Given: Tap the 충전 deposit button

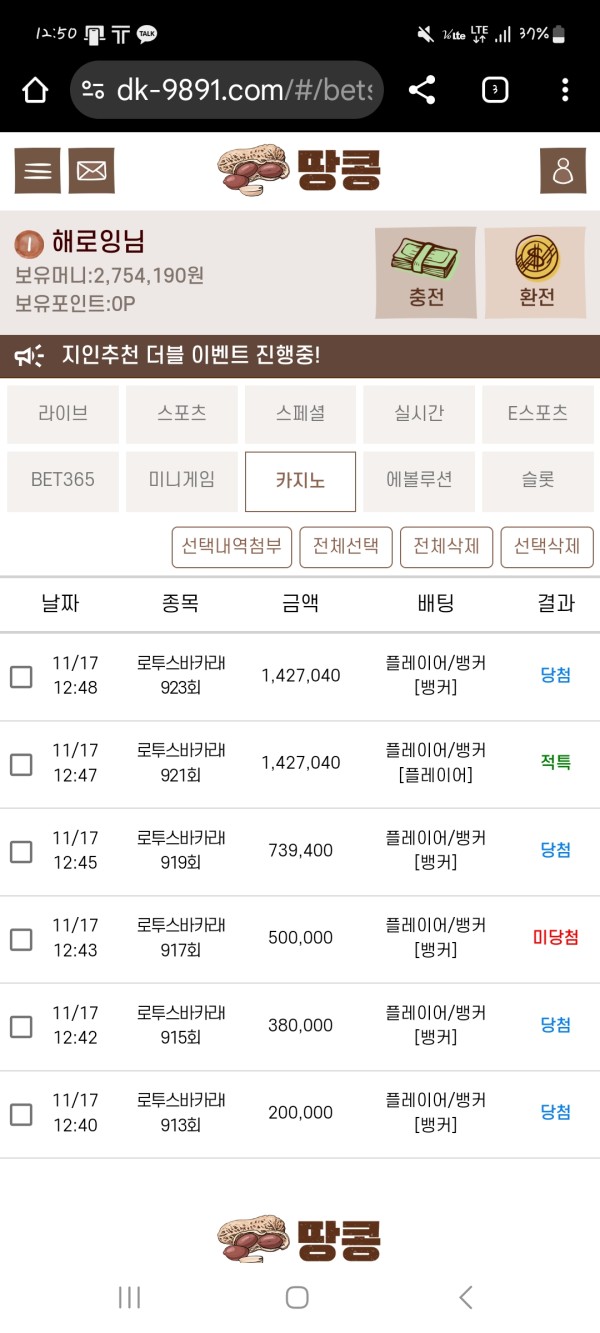Looking at the screenshot, I should [426, 273].
